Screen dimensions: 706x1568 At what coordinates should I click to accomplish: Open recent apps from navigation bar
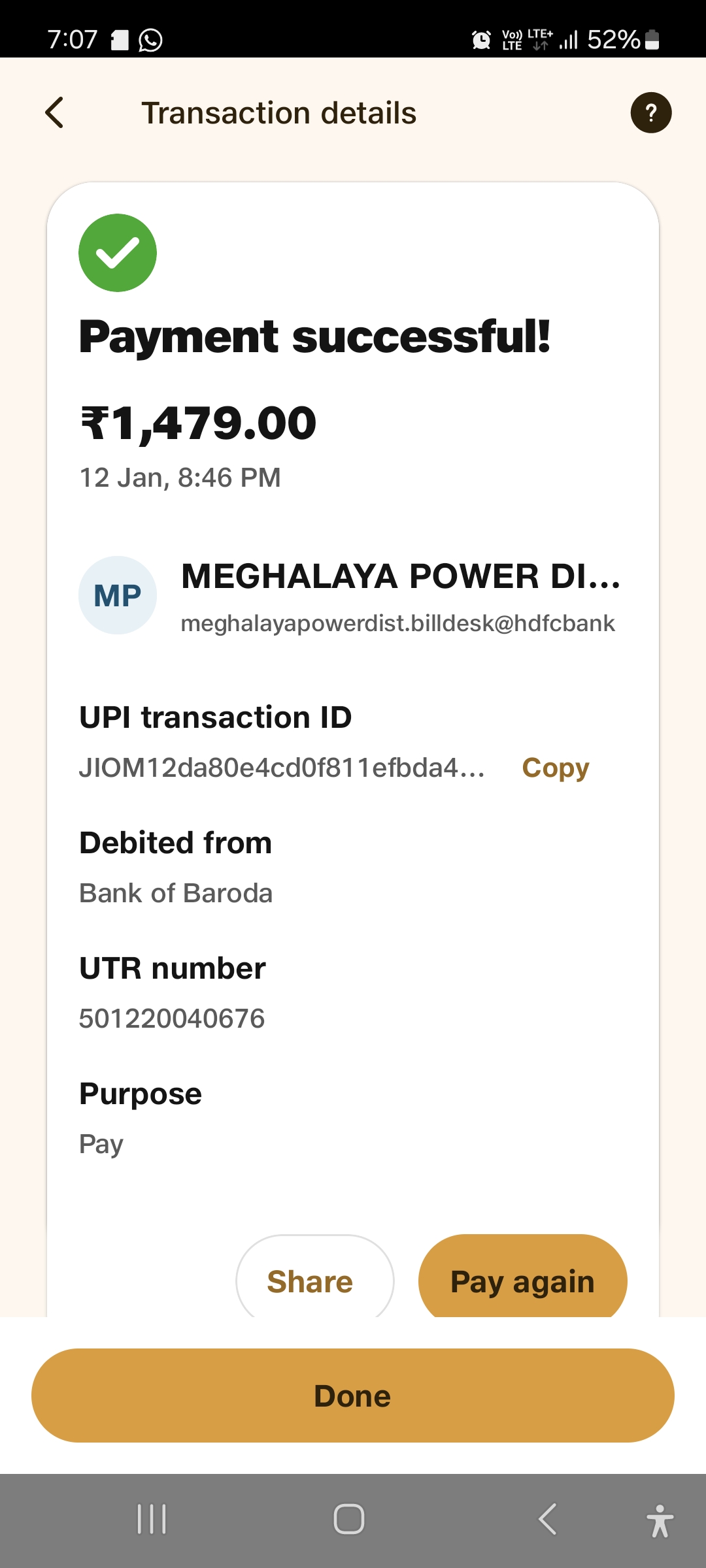coord(152,1519)
